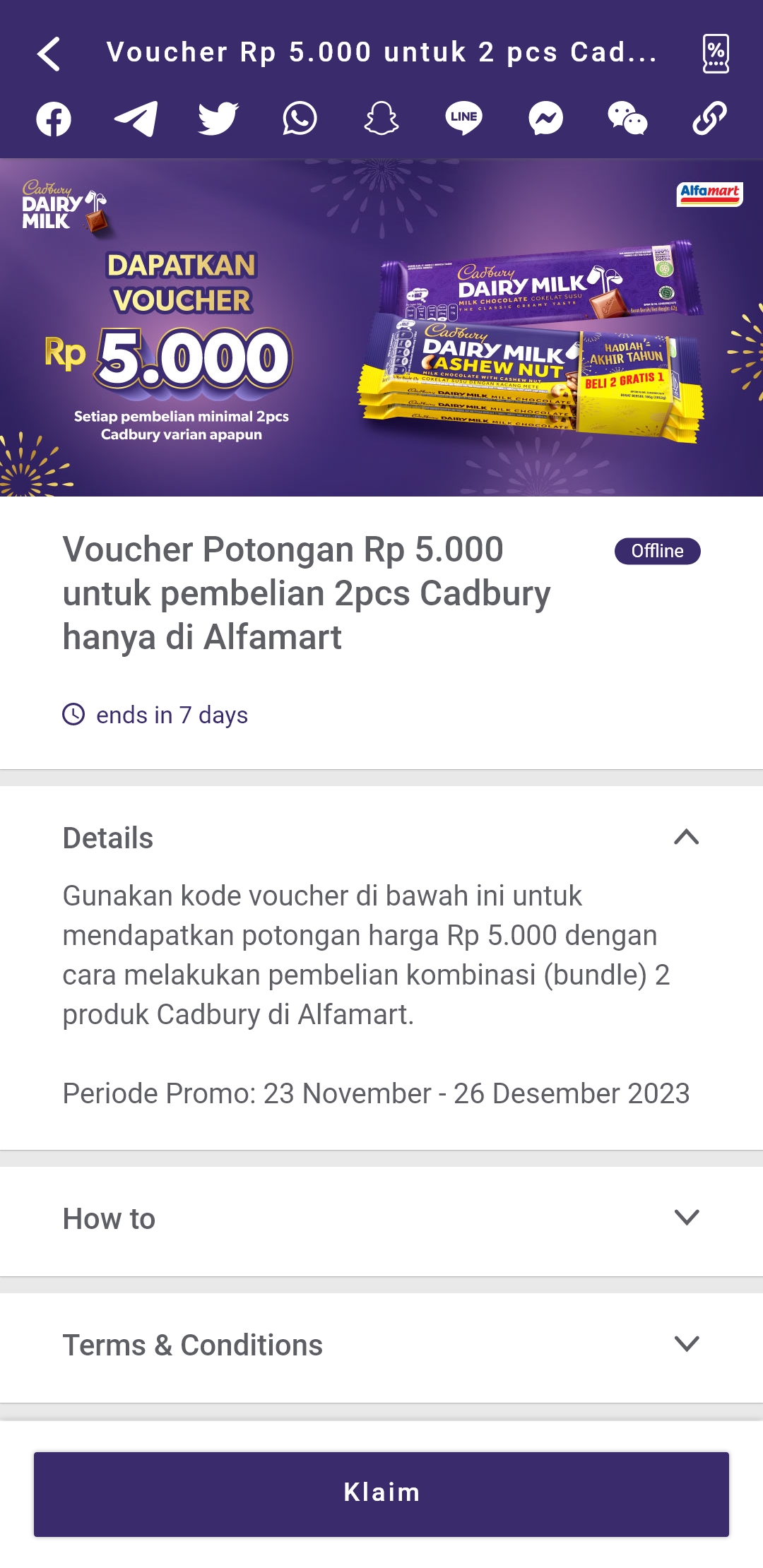Expand the How to section

381,1219
